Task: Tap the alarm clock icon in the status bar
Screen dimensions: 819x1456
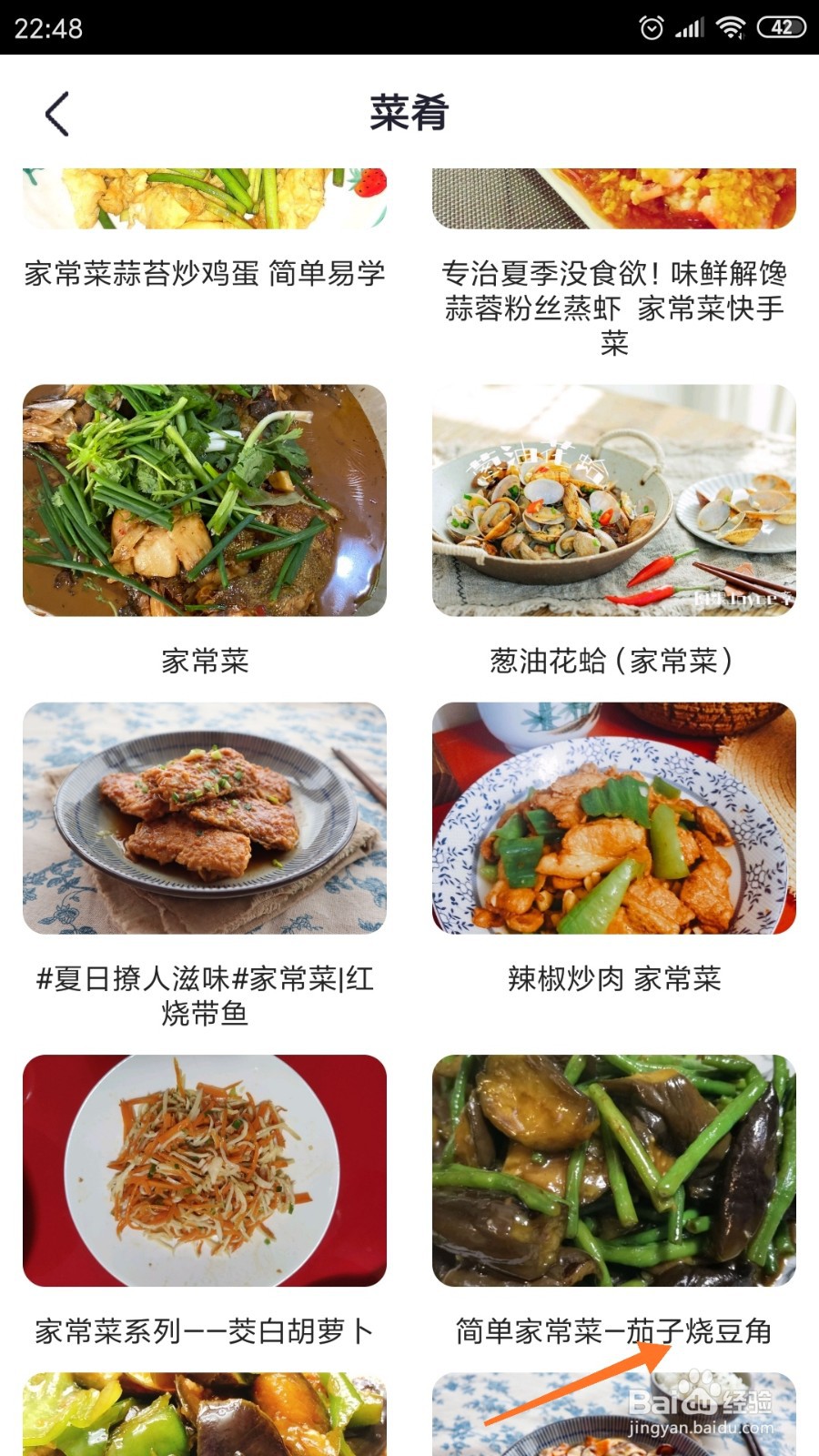Action: 653,27
